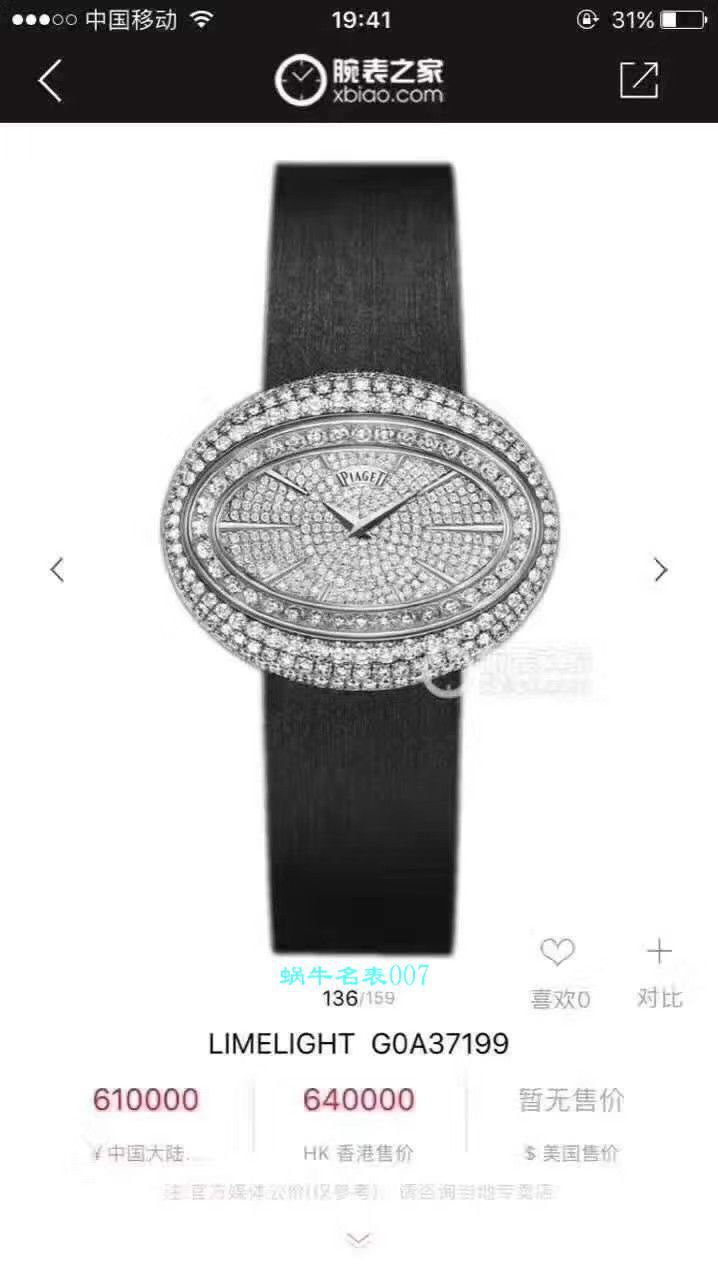The width and height of the screenshot is (718, 1280).
Task: Share this watch page
Action: pyautogui.click(x=639, y=80)
